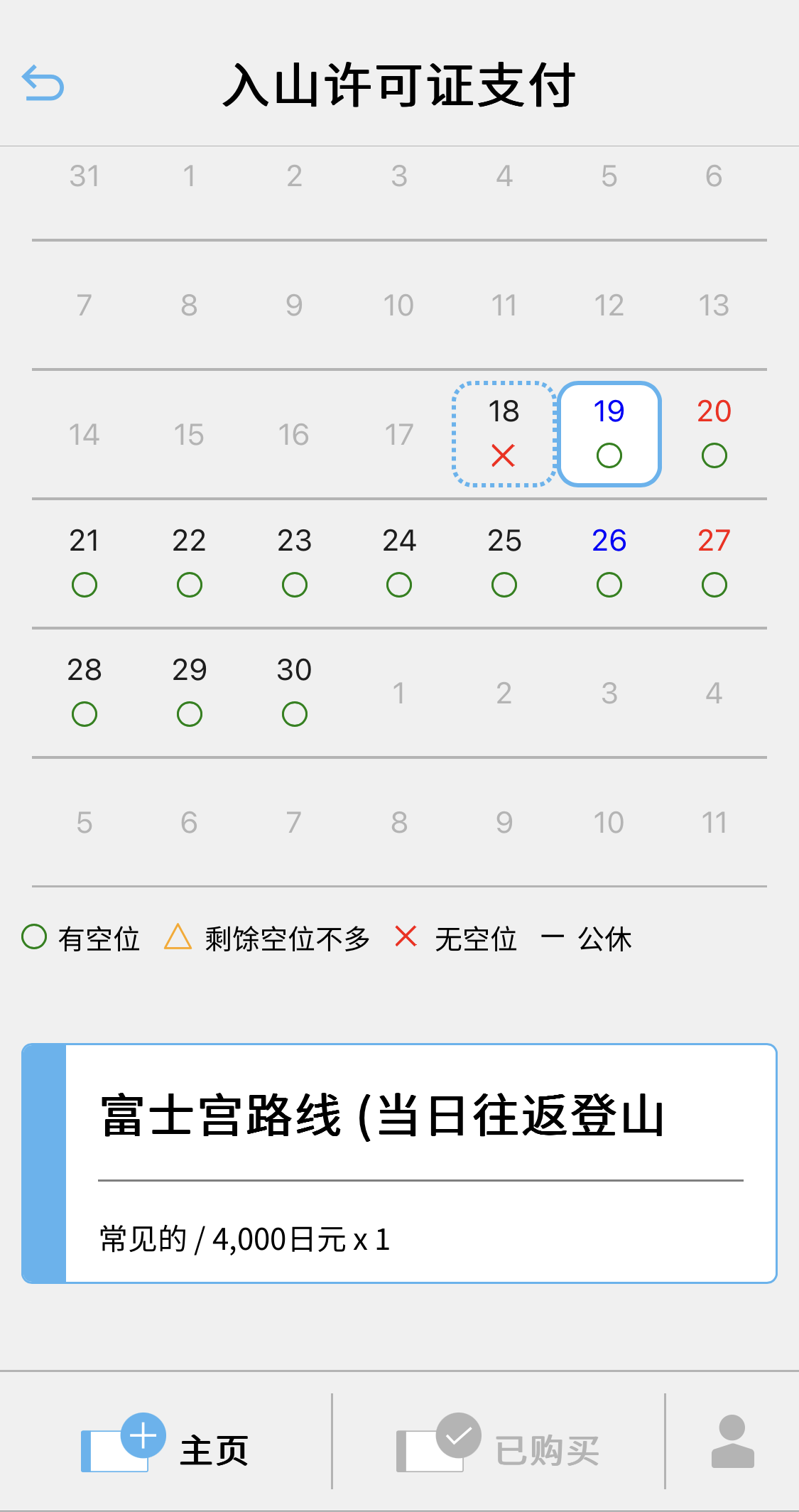
Task: Choose date 30 on the calendar
Action: pyautogui.click(x=294, y=692)
